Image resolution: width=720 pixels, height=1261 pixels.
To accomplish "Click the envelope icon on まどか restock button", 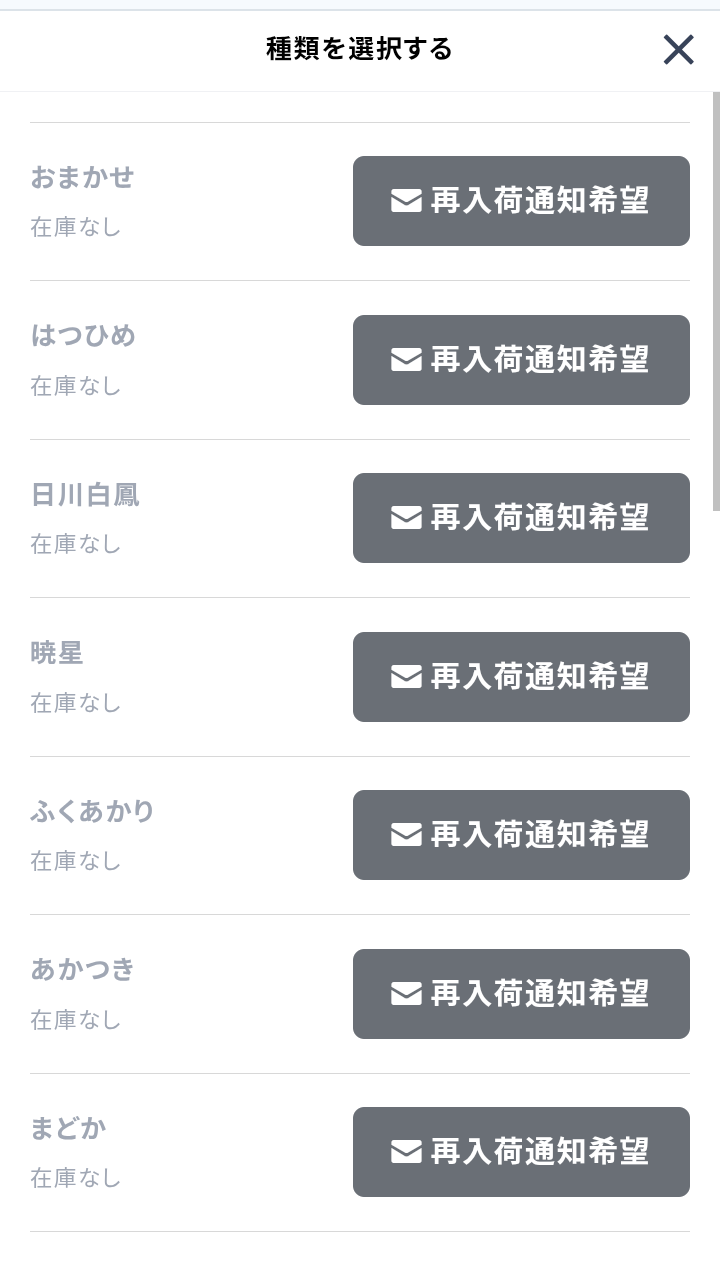I will tap(404, 1152).
